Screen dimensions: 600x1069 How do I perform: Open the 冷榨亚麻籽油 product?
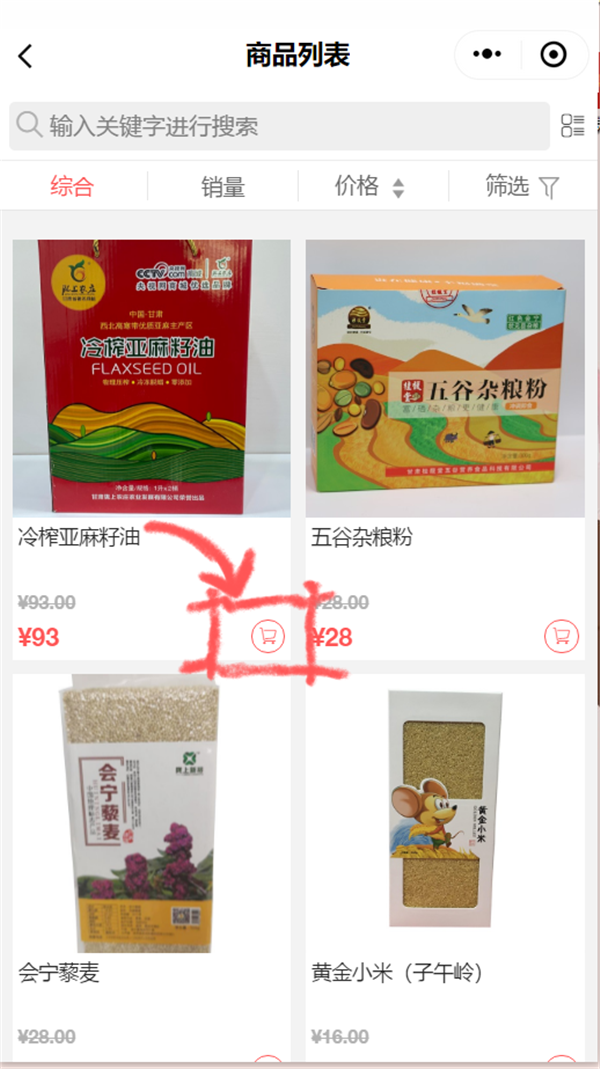(x=151, y=380)
